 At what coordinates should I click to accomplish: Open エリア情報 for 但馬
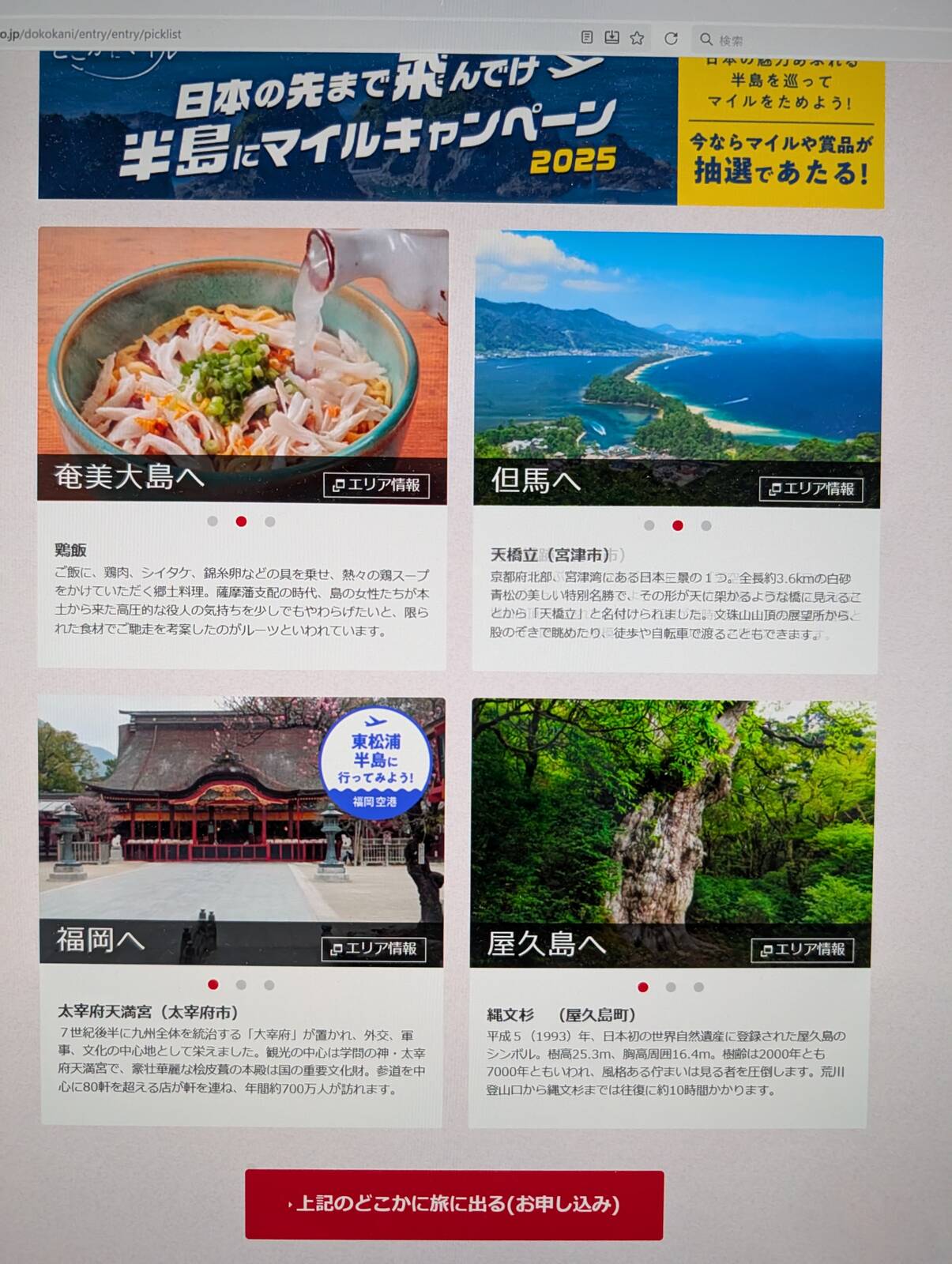(811, 489)
